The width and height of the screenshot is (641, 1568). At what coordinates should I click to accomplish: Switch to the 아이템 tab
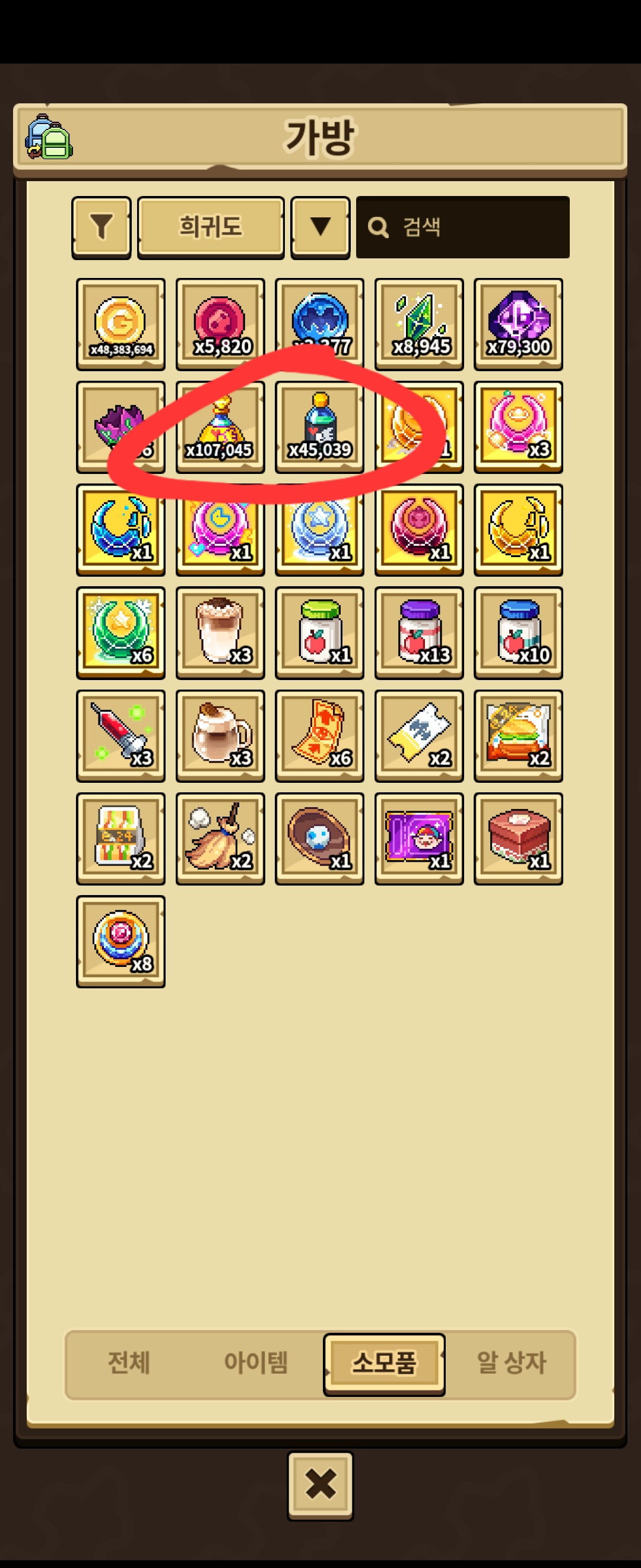(x=255, y=1362)
